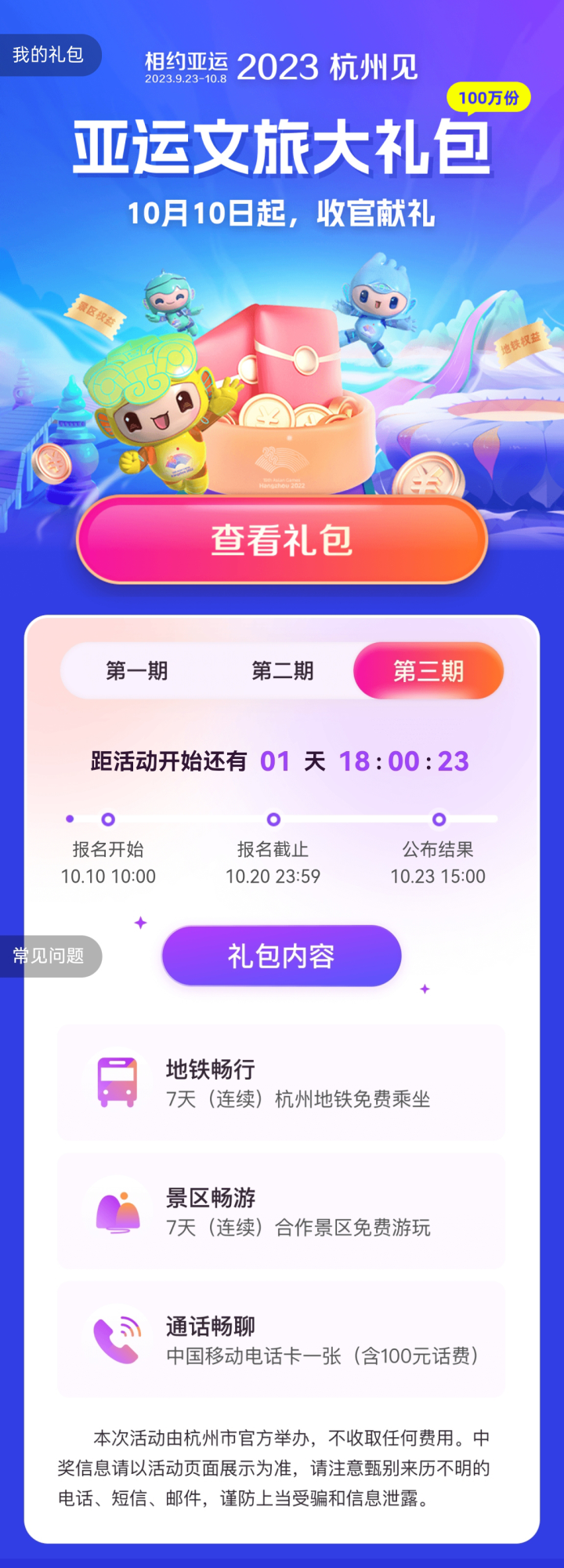
Task: Open 我的礼包 side button
Action: 49,55
